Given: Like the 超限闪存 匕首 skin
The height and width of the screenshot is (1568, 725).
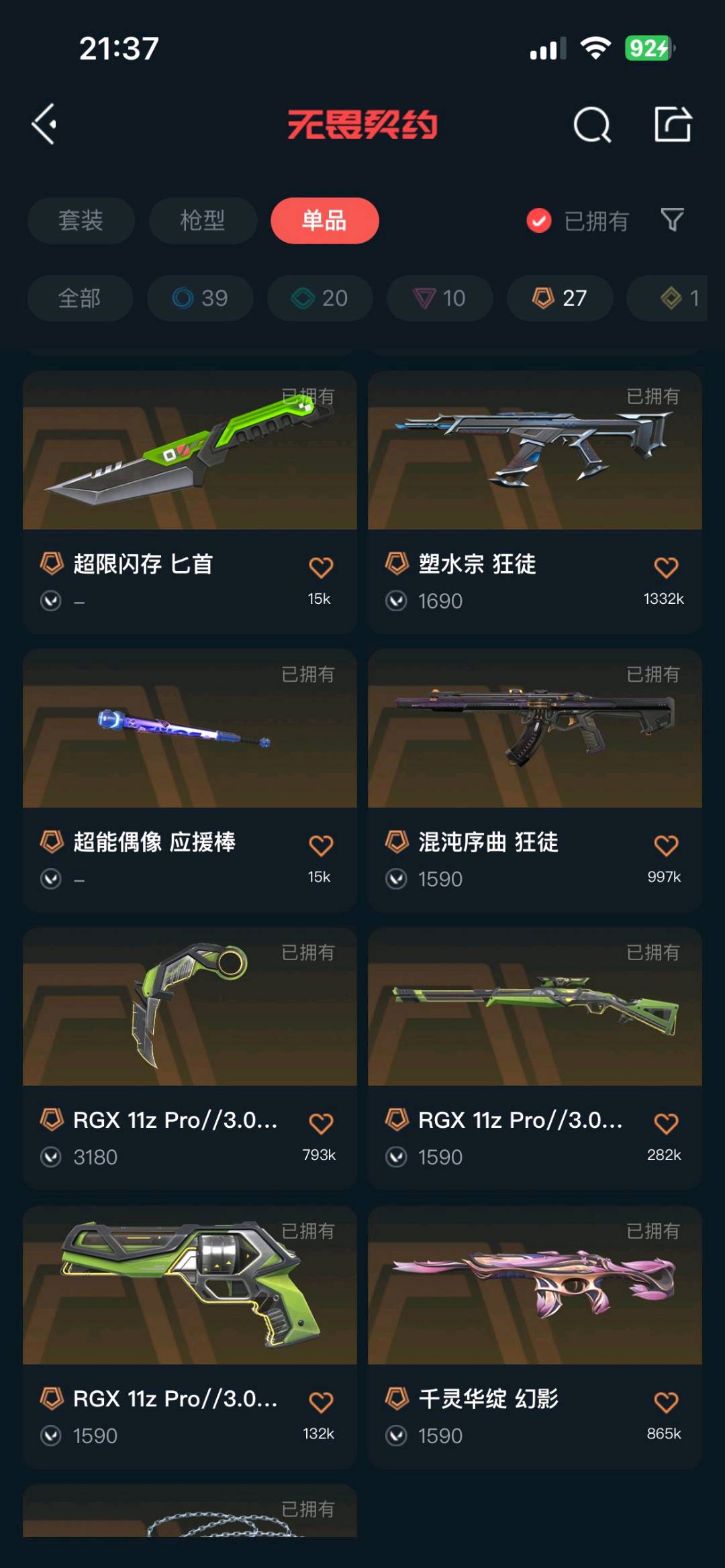Looking at the screenshot, I should coord(321,568).
